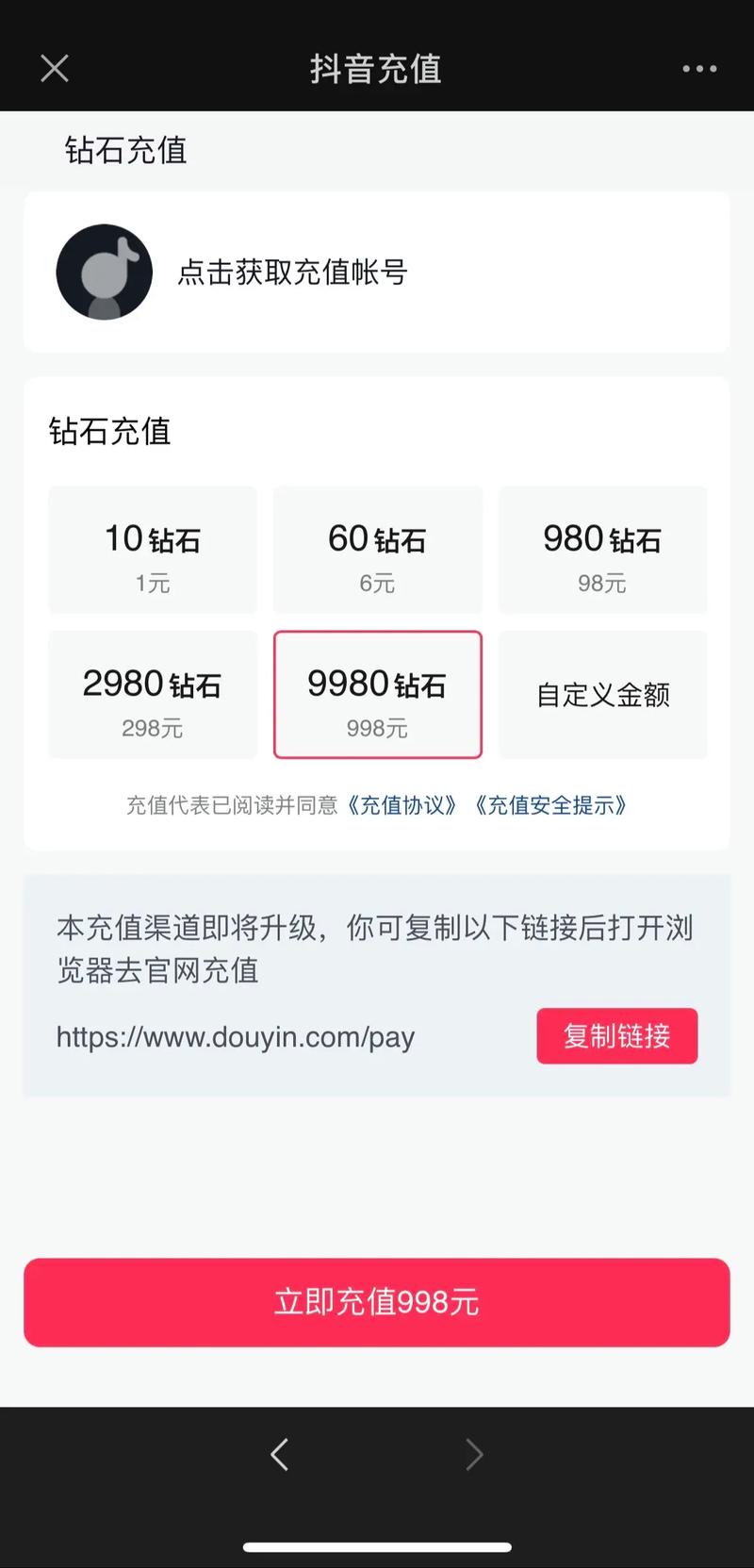This screenshot has height=1568, width=754.
Task: Open the more options (...) menu
Action: click(x=698, y=68)
